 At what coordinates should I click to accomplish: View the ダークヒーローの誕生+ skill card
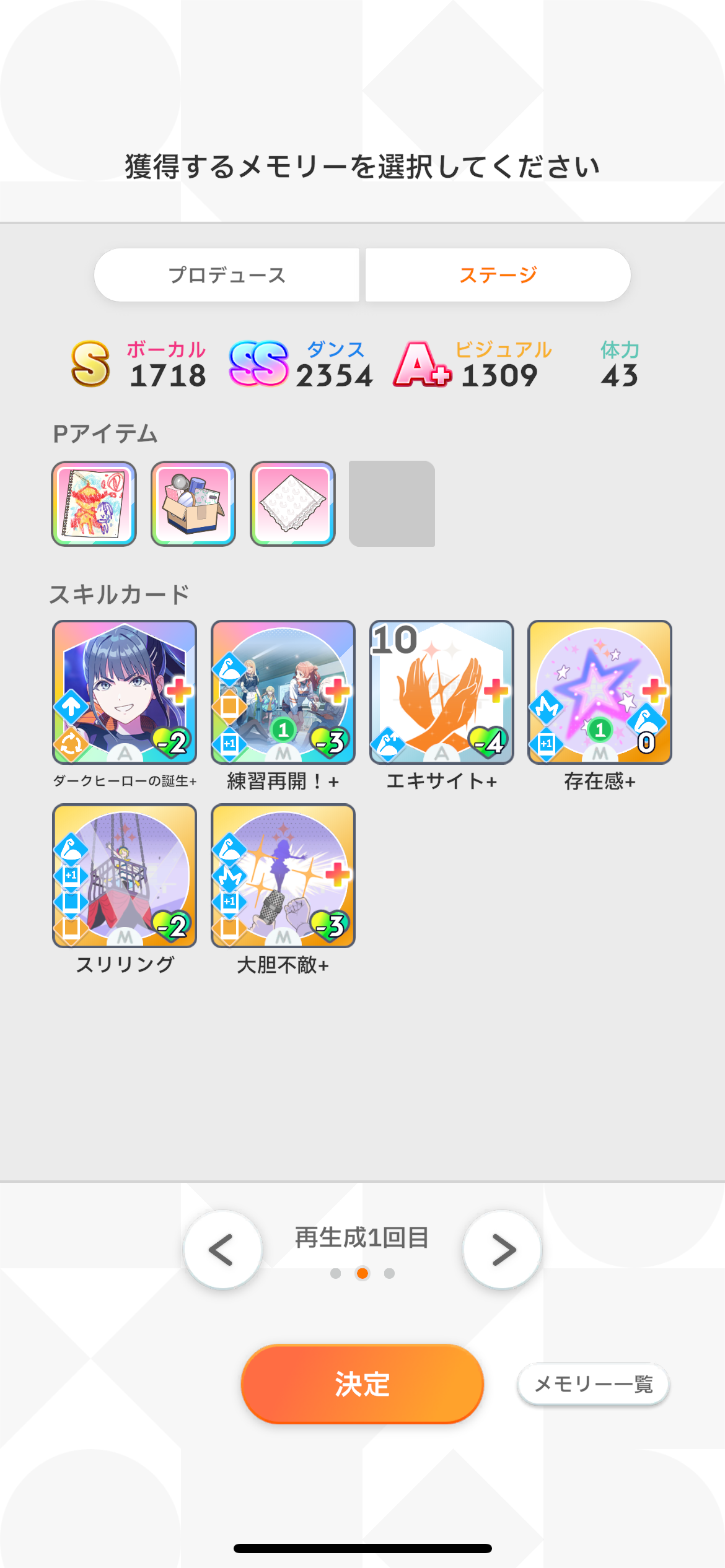pos(125,692)
